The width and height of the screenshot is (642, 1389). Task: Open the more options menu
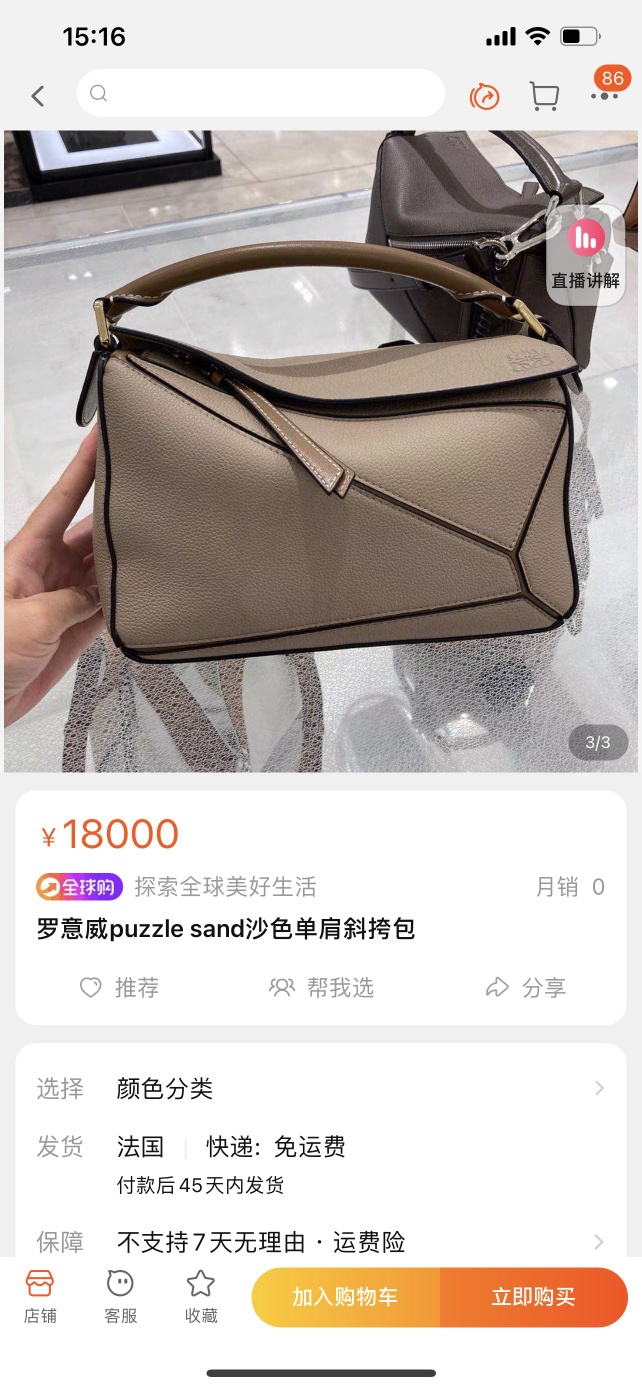click(604, 96)
